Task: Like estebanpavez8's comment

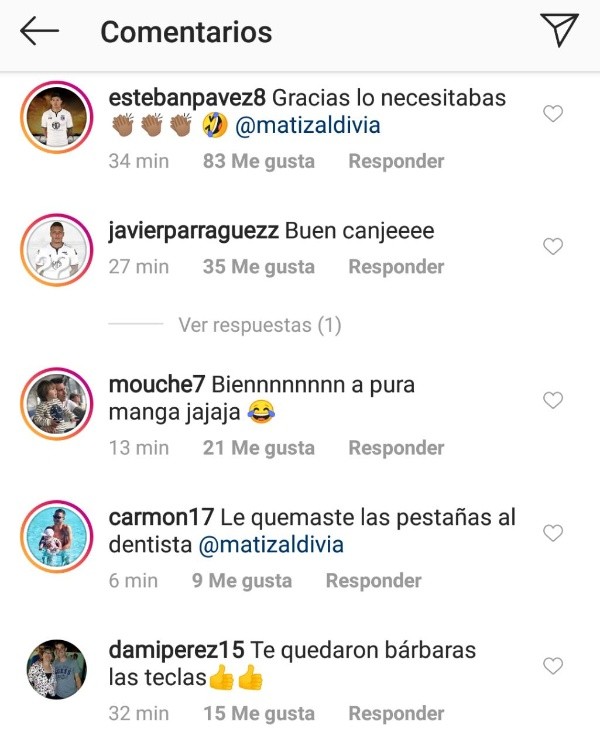Action: (552, 115)
